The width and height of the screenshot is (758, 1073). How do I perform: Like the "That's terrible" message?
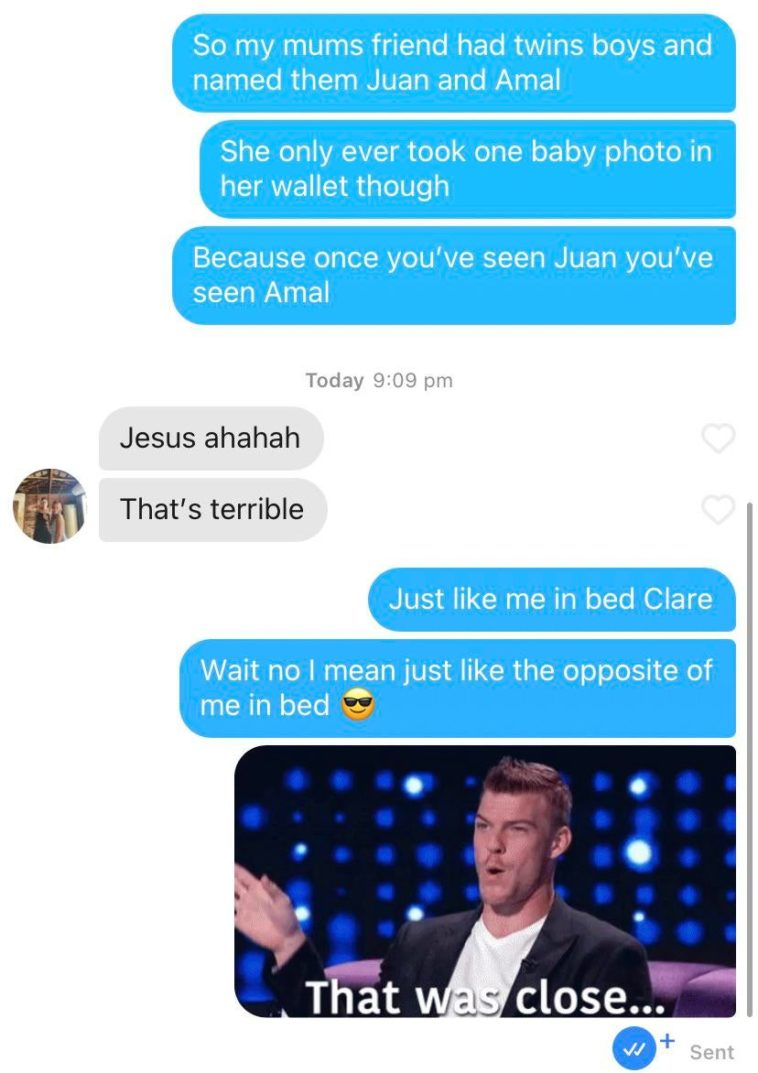[x=718, y=509]
